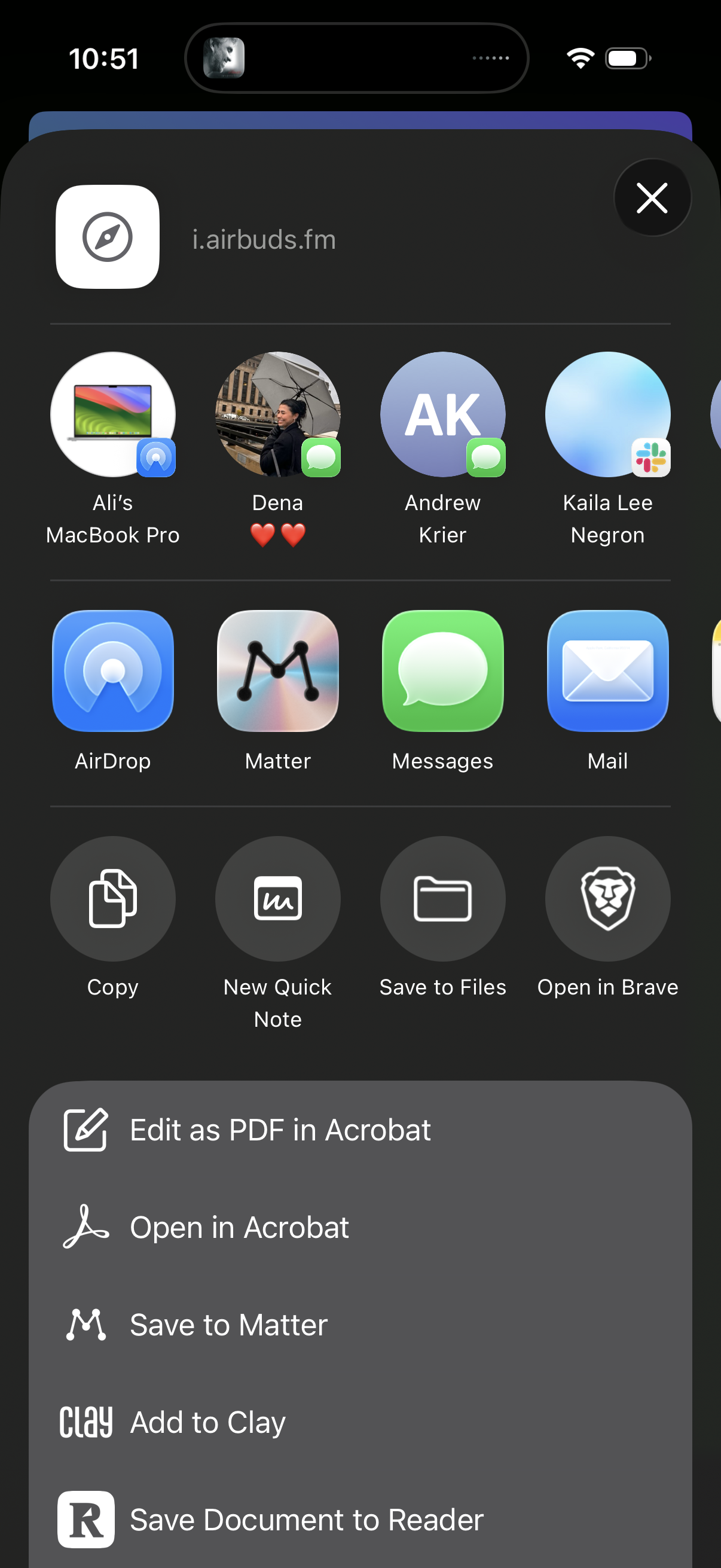Select Save to Files
The image size is (721, 1568).
coord(442,898)
